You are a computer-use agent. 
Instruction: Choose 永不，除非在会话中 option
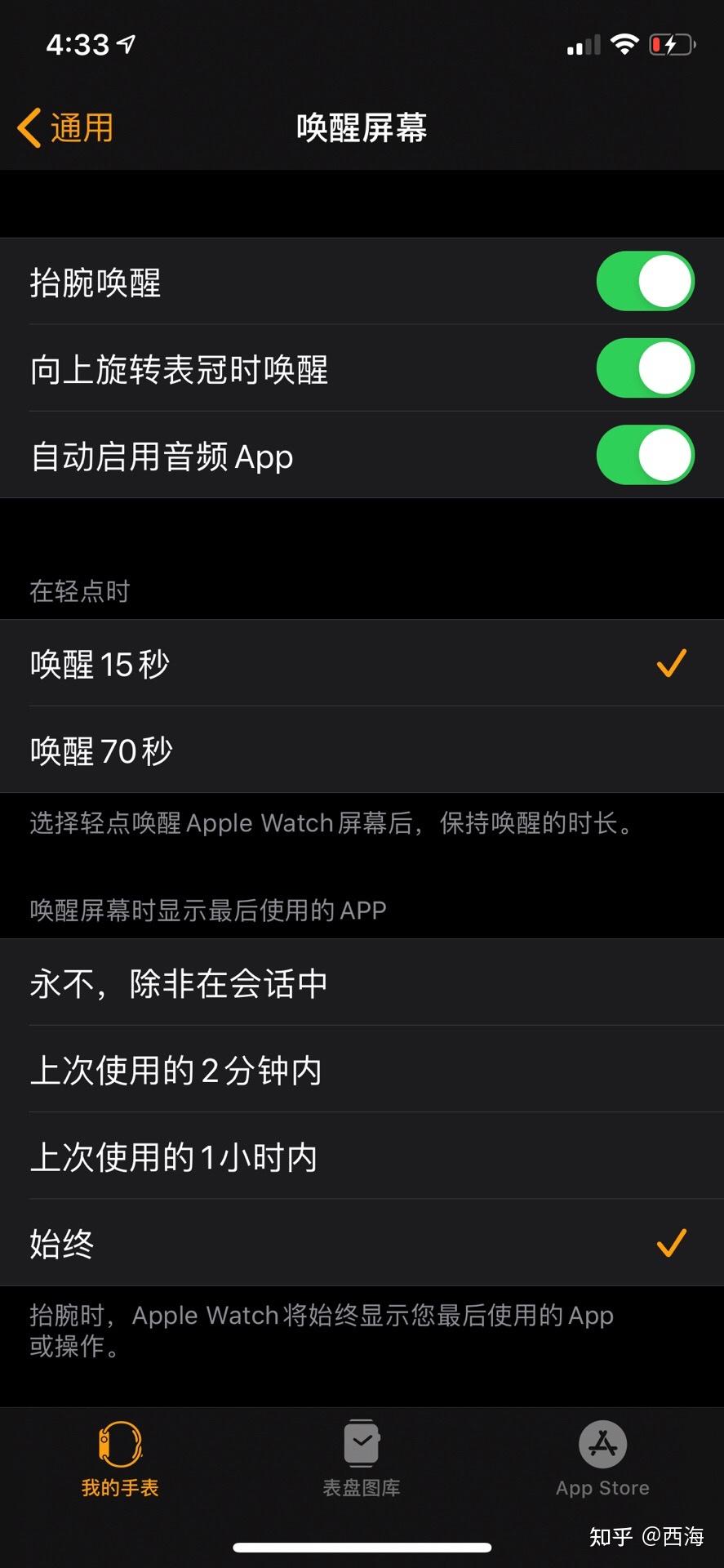click(x=362, y=983)
